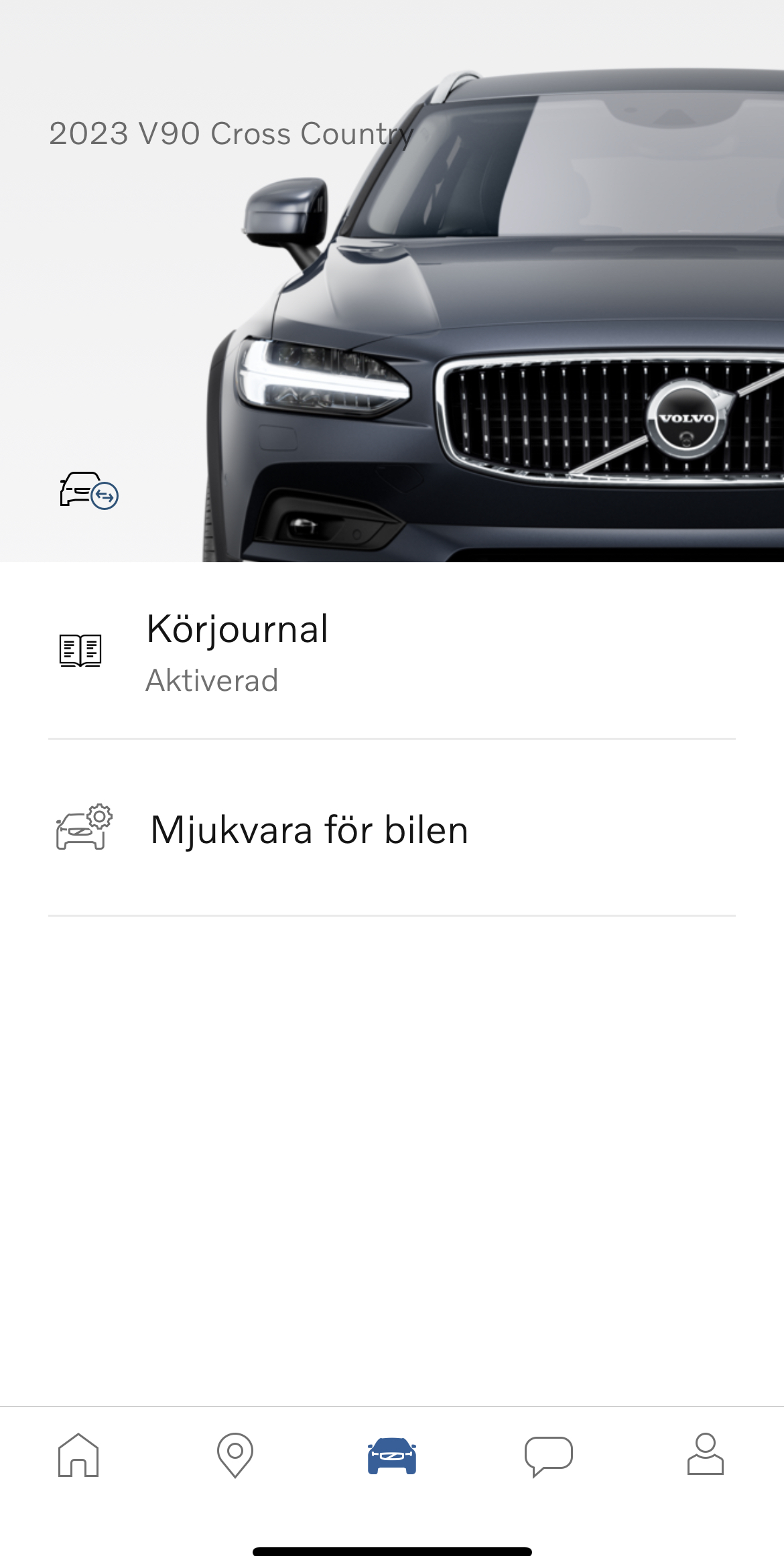784x1556 pixels.
Task: Open Mjukvara för bilen
Action: click(x=391, y=829)
